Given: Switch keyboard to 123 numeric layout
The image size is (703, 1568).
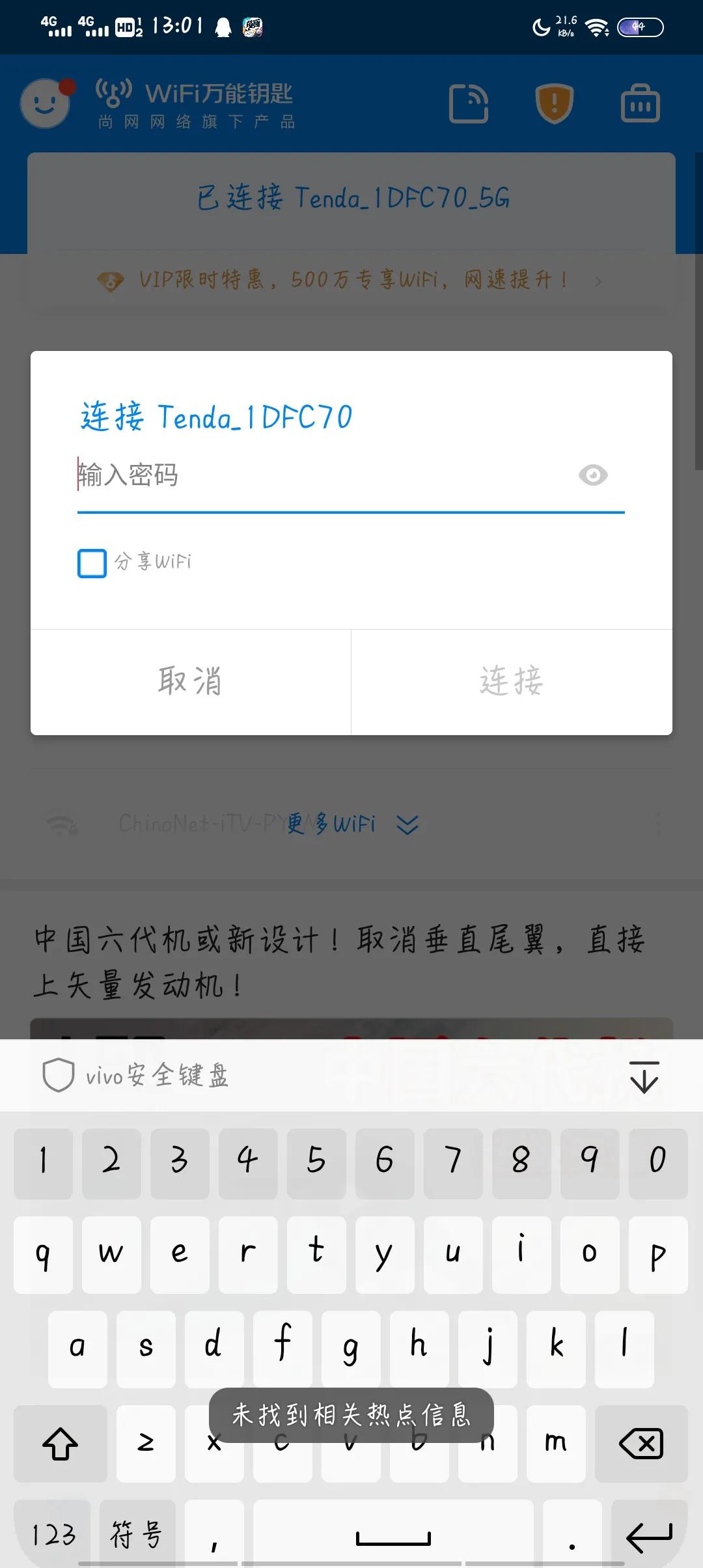Looking at the screenshot, I should click(53, 1535).
